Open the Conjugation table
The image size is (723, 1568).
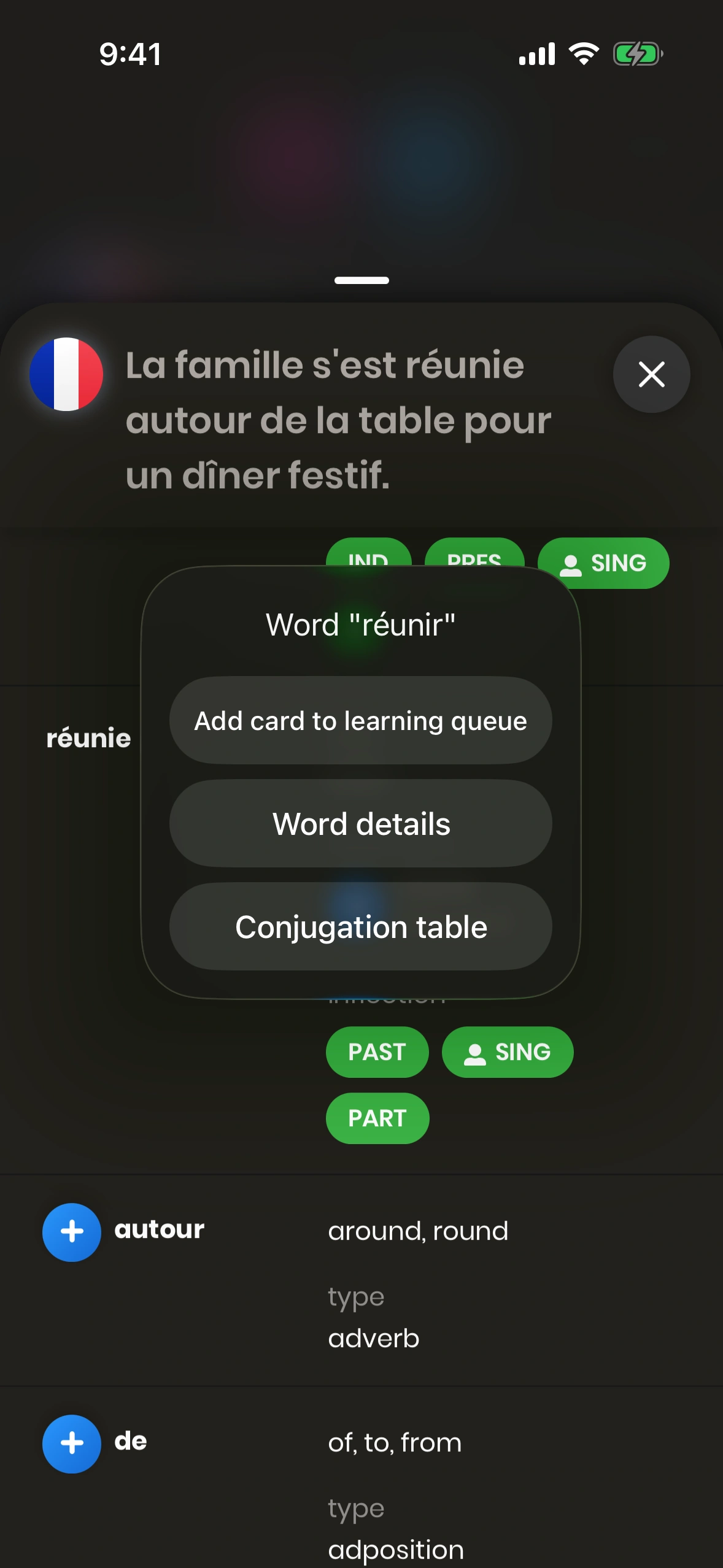tap(361, 926)
